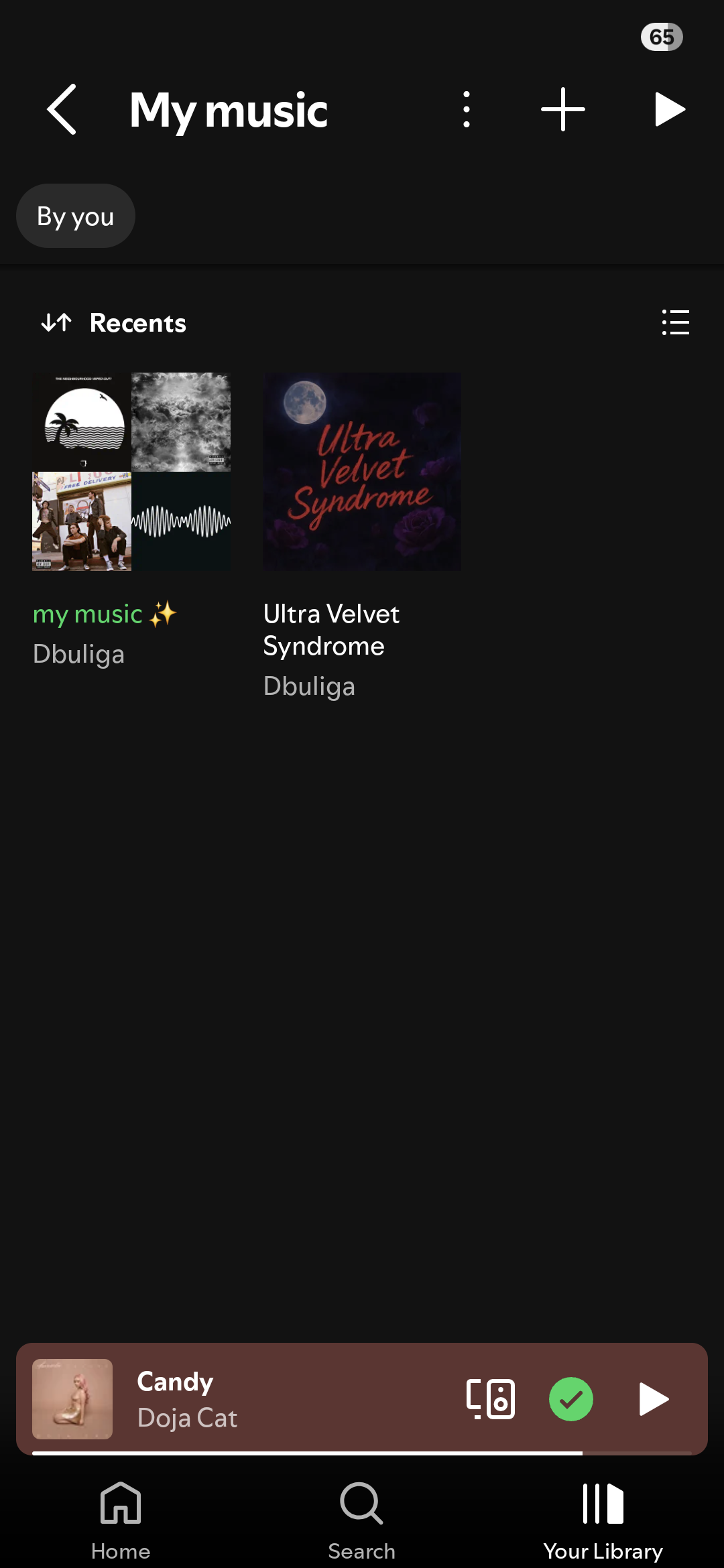Select the By you filter chip
This screenshot has height=1568, width=724.
tap(76, 216)
